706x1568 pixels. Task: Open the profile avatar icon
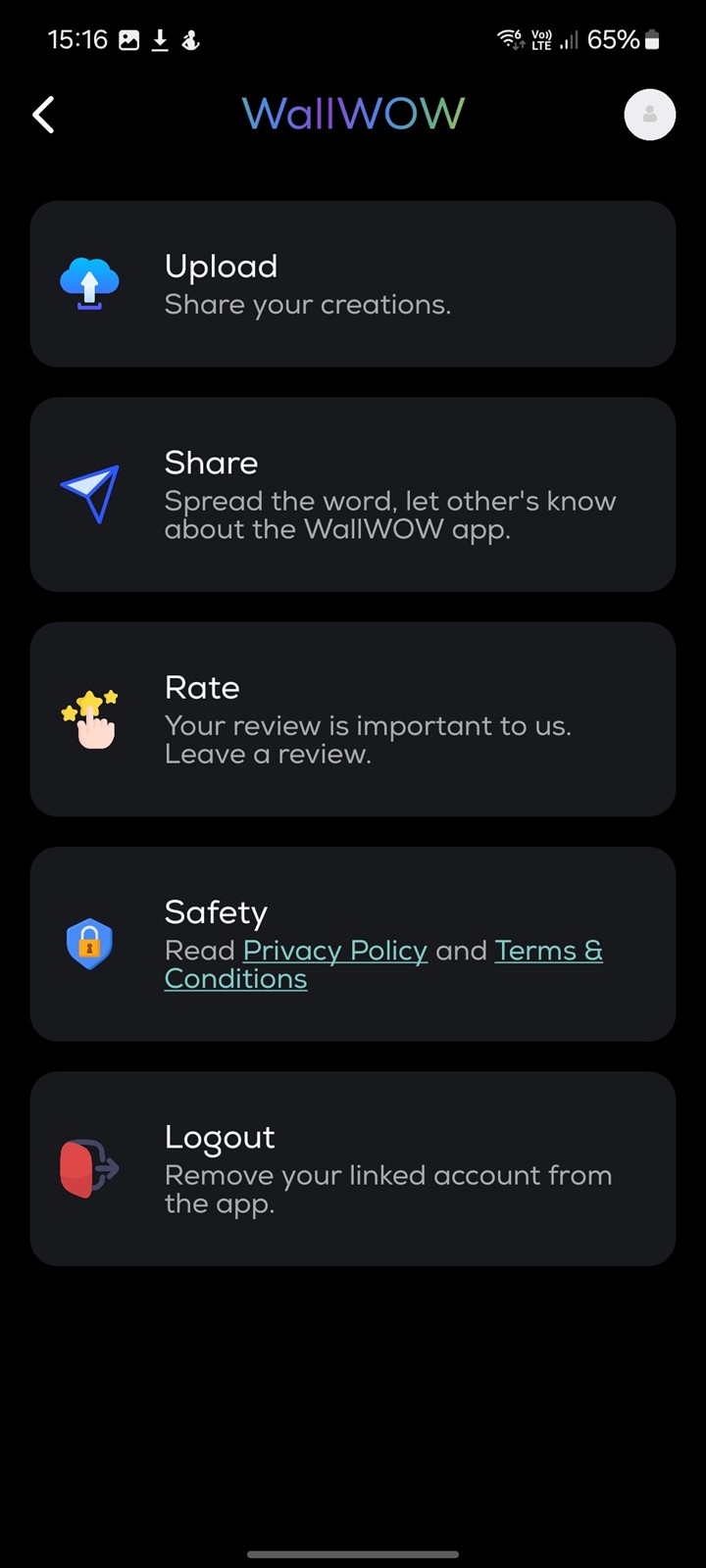[x=650, y=115]
